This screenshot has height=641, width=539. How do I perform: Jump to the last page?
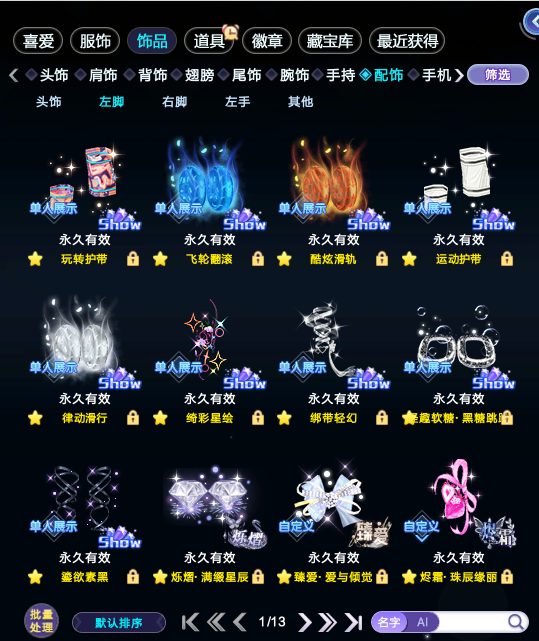pos(354,622)
